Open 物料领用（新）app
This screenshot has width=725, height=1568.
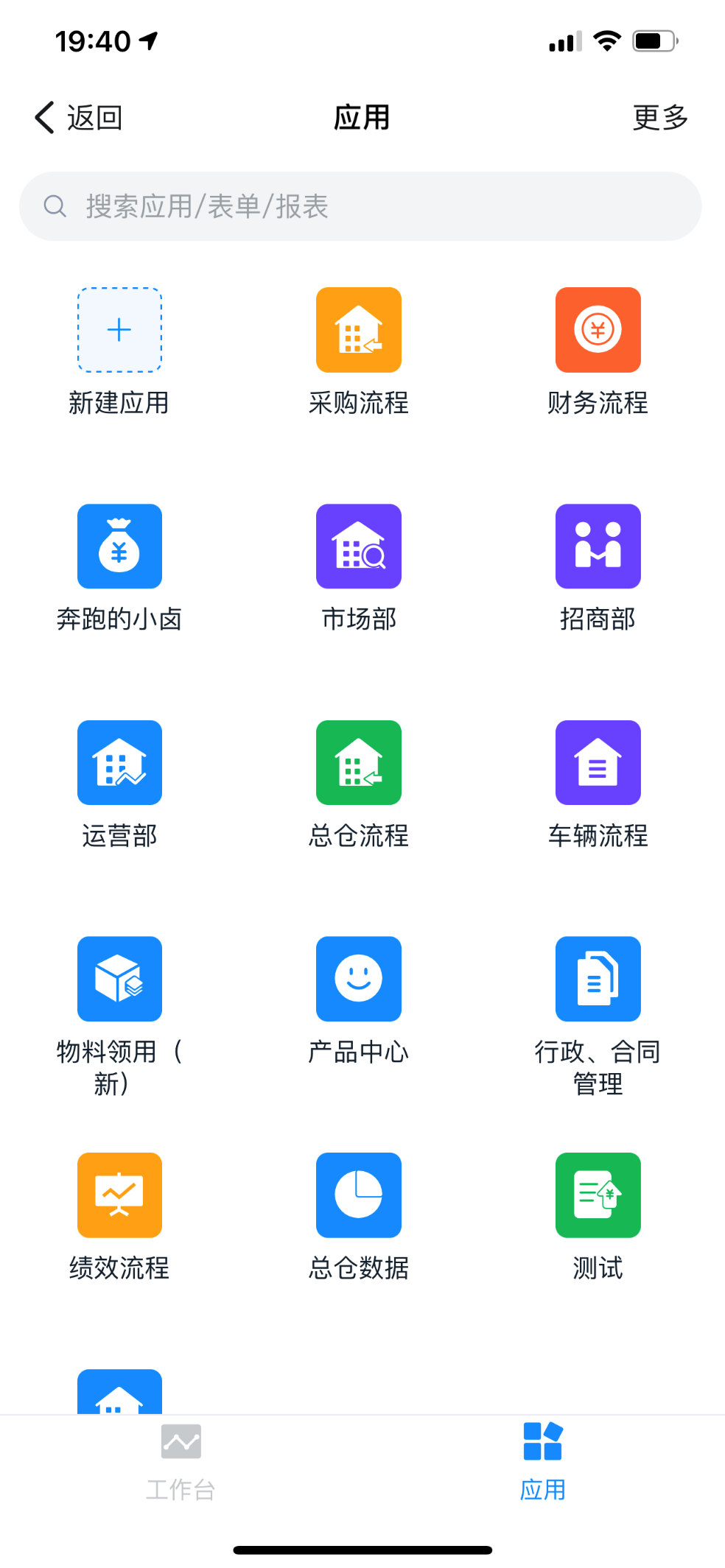tap(119, 979)
